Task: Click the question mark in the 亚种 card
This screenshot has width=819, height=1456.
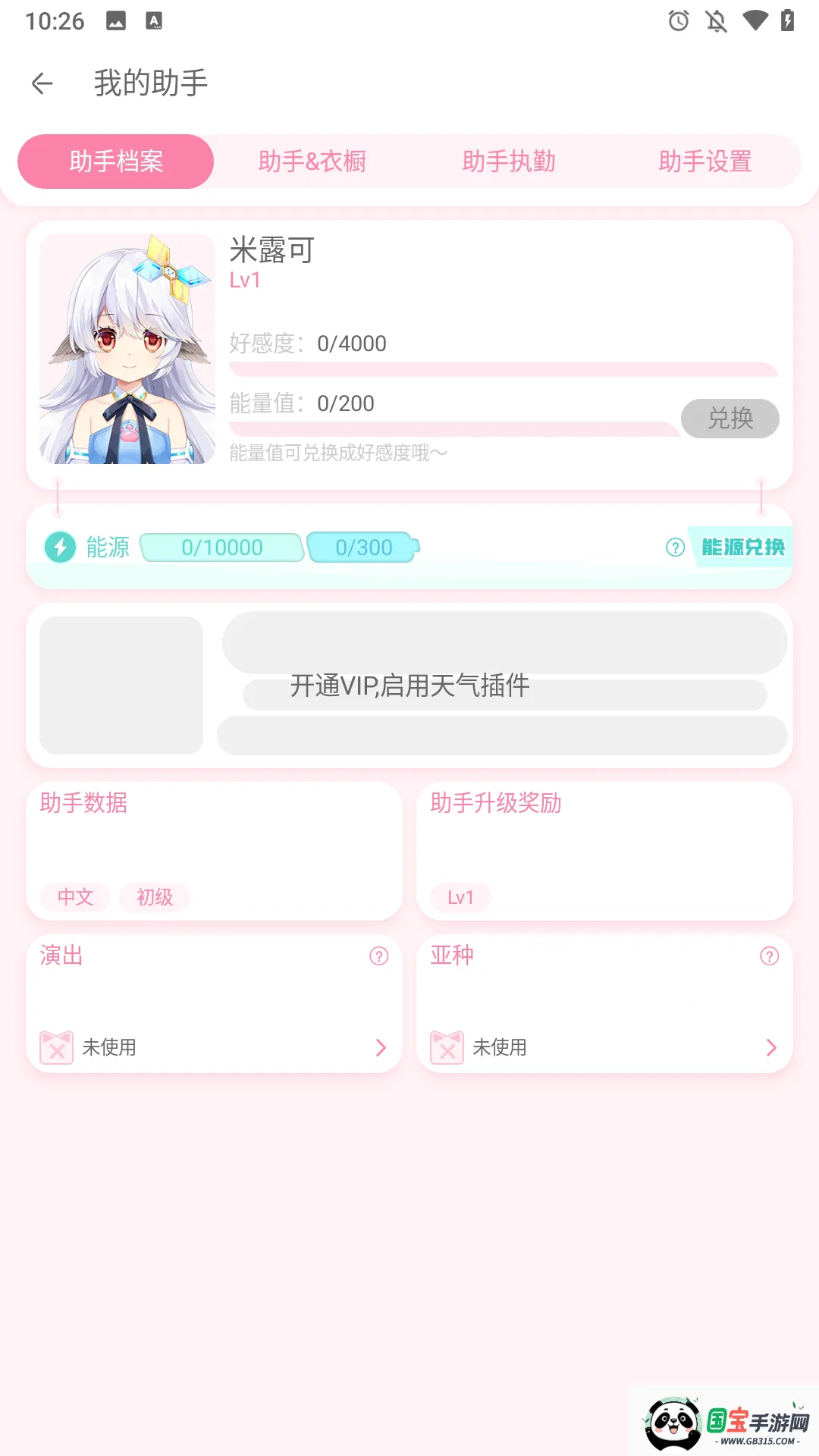Action: tap(770, 957)
